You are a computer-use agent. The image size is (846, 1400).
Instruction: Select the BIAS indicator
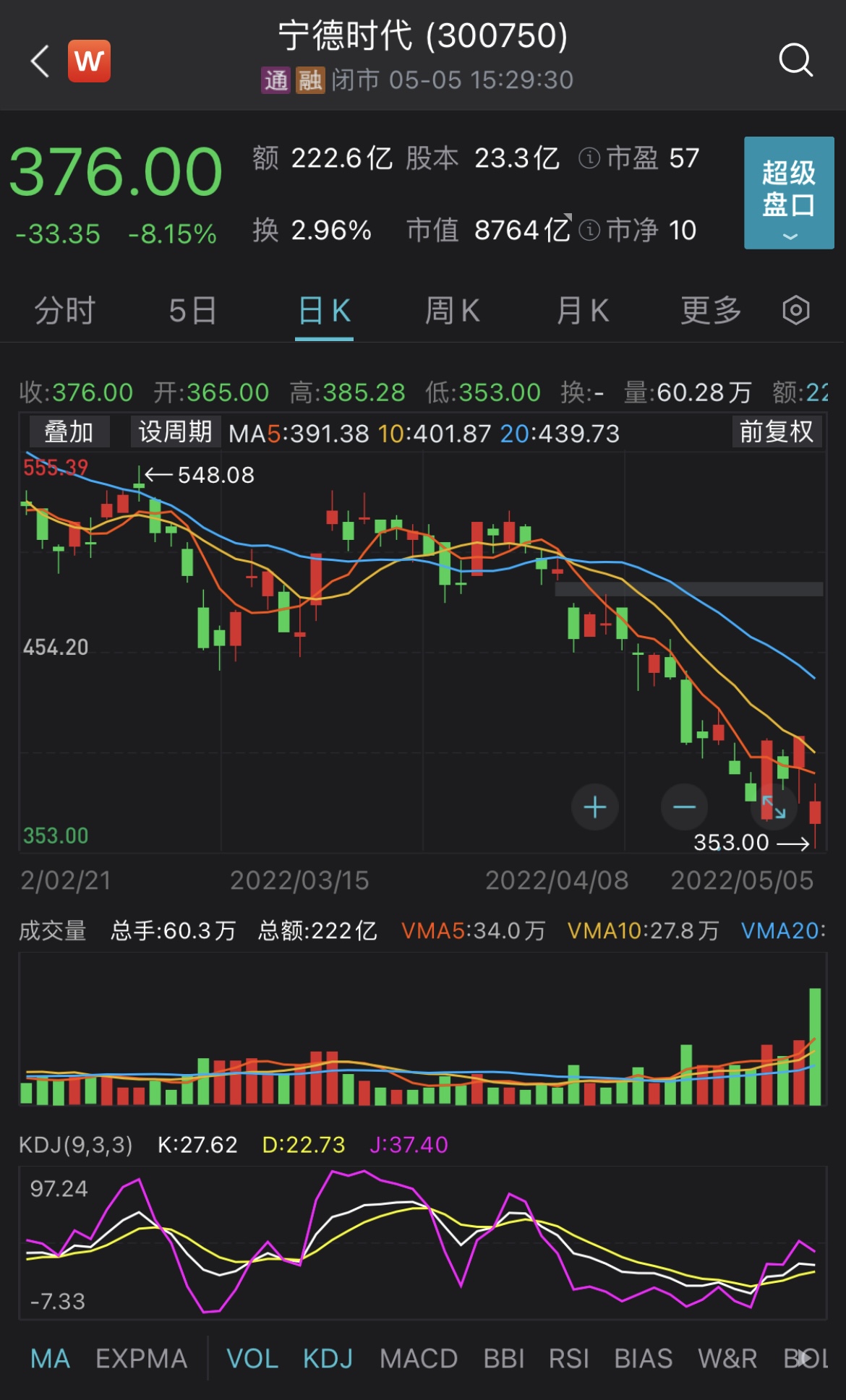click(x=644, y=1359)
